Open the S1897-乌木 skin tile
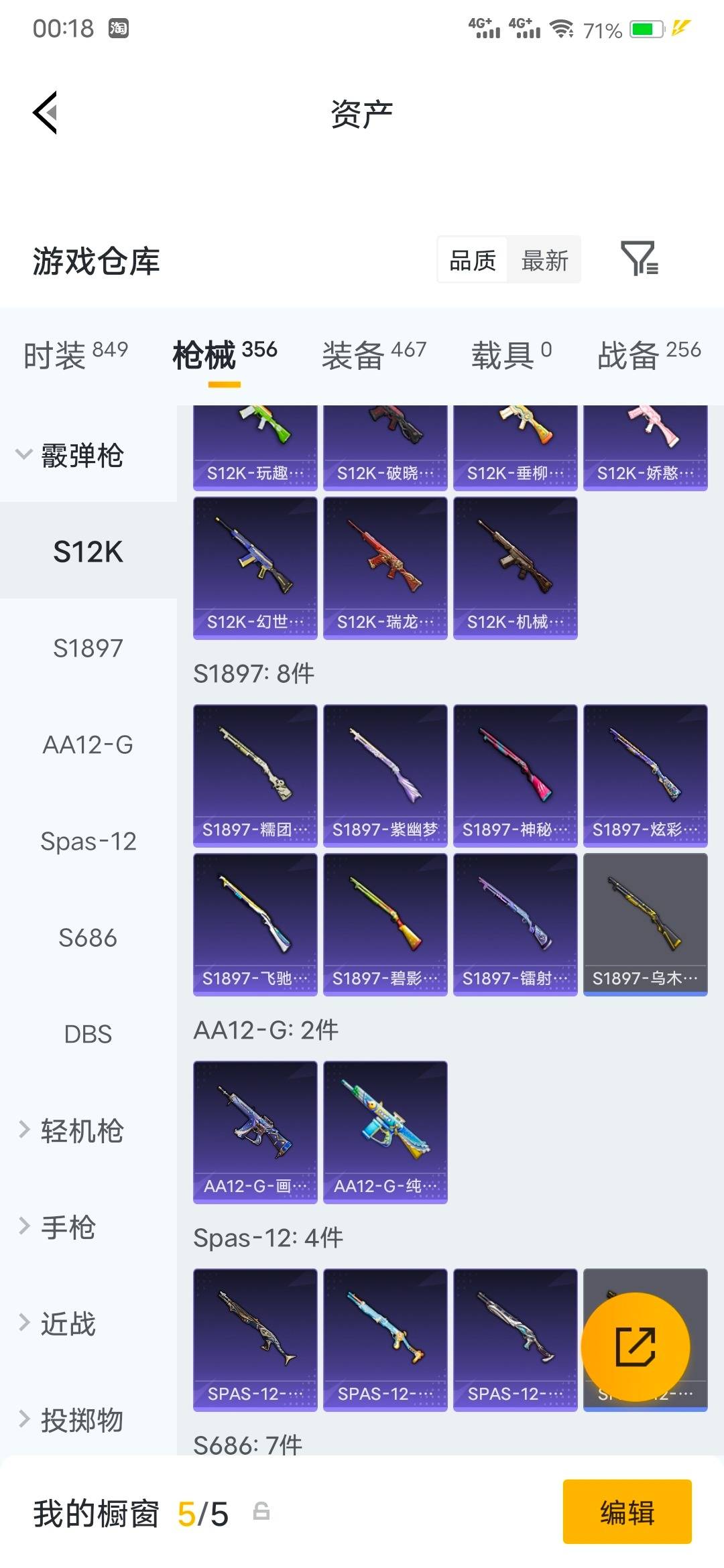Viewport: 724px width, 1568px height. point(646,925)
